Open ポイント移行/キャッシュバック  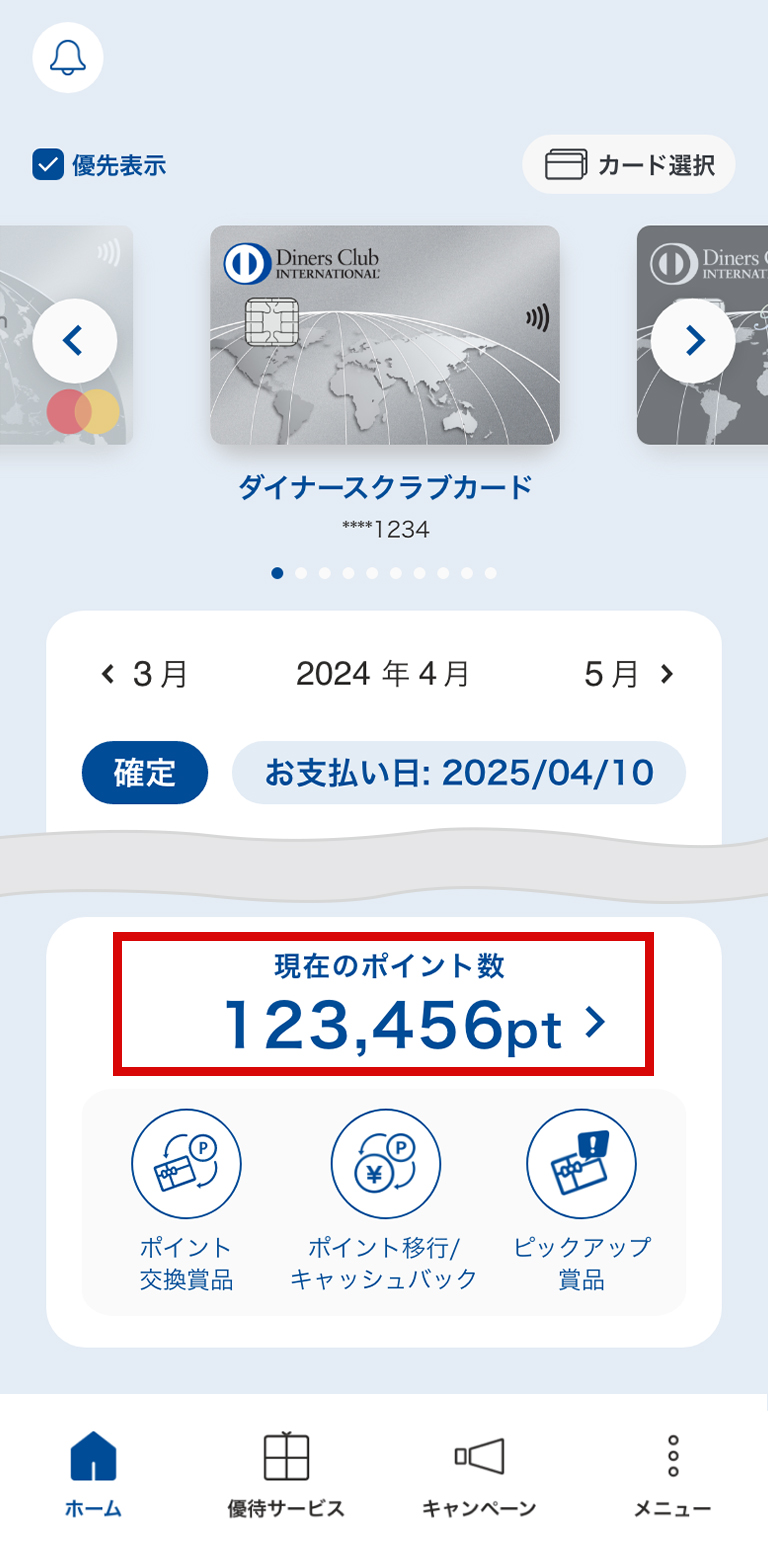point(385,1205)
